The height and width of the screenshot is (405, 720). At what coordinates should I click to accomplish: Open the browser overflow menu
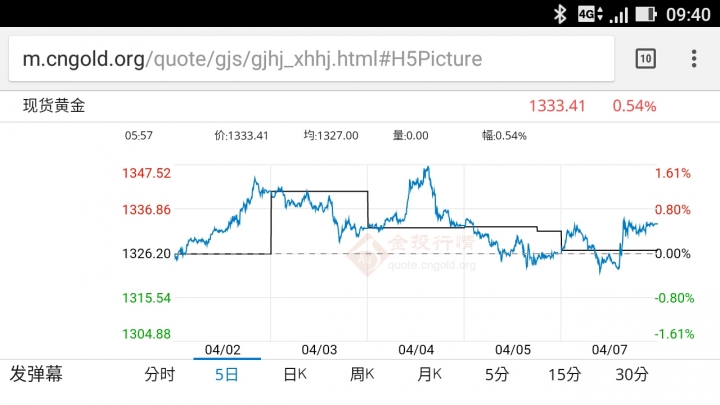[694, 58]
